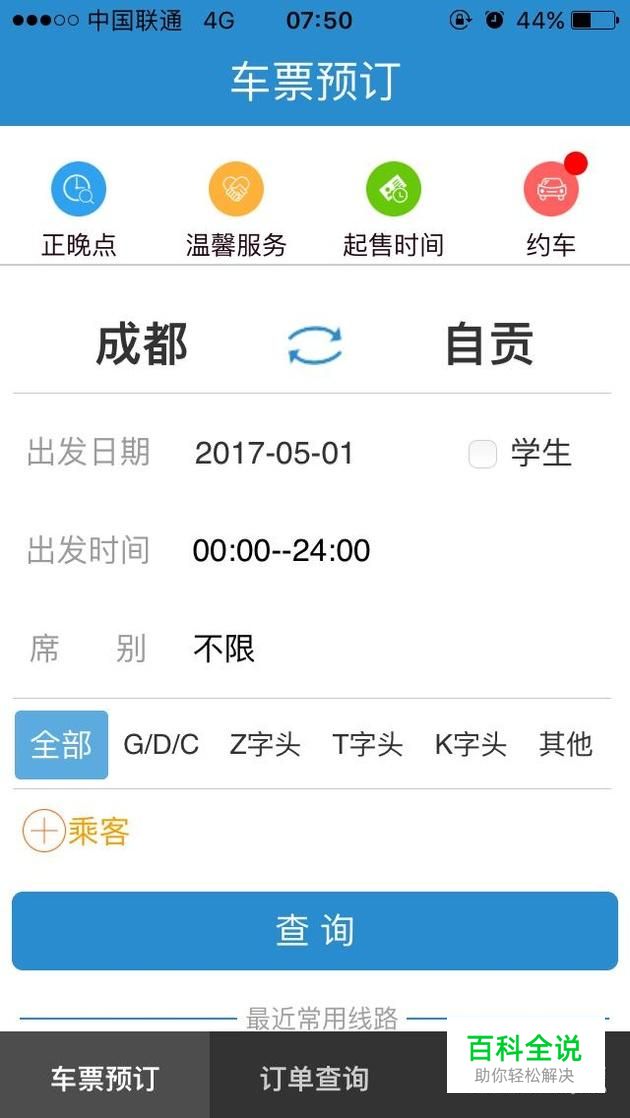Screen dimensions: 630x1118
Task: Filter by T字头 trains
Action: tap(368, 745)
